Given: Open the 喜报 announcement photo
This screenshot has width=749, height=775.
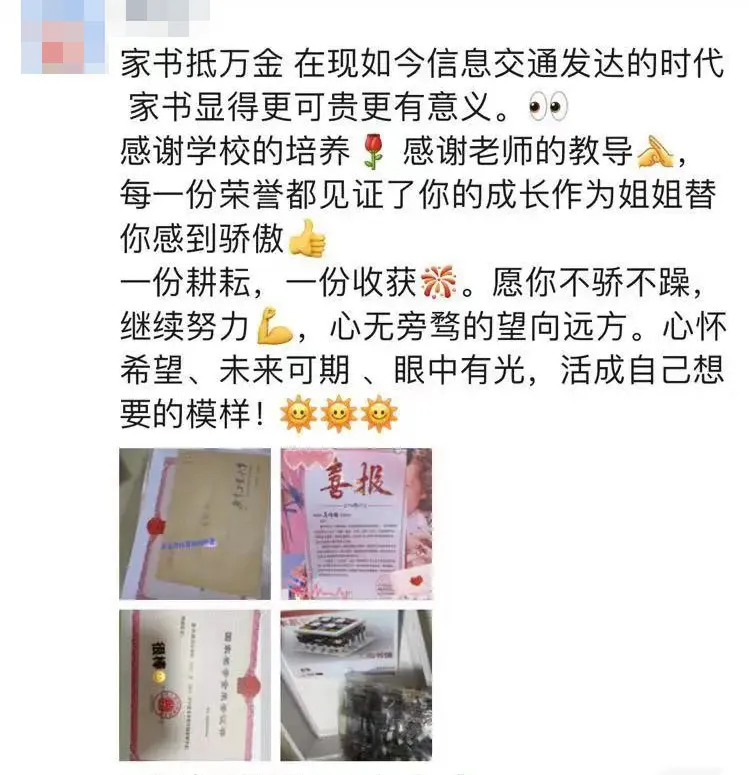Looking at the screenshot, I should (x=356, y=523).
